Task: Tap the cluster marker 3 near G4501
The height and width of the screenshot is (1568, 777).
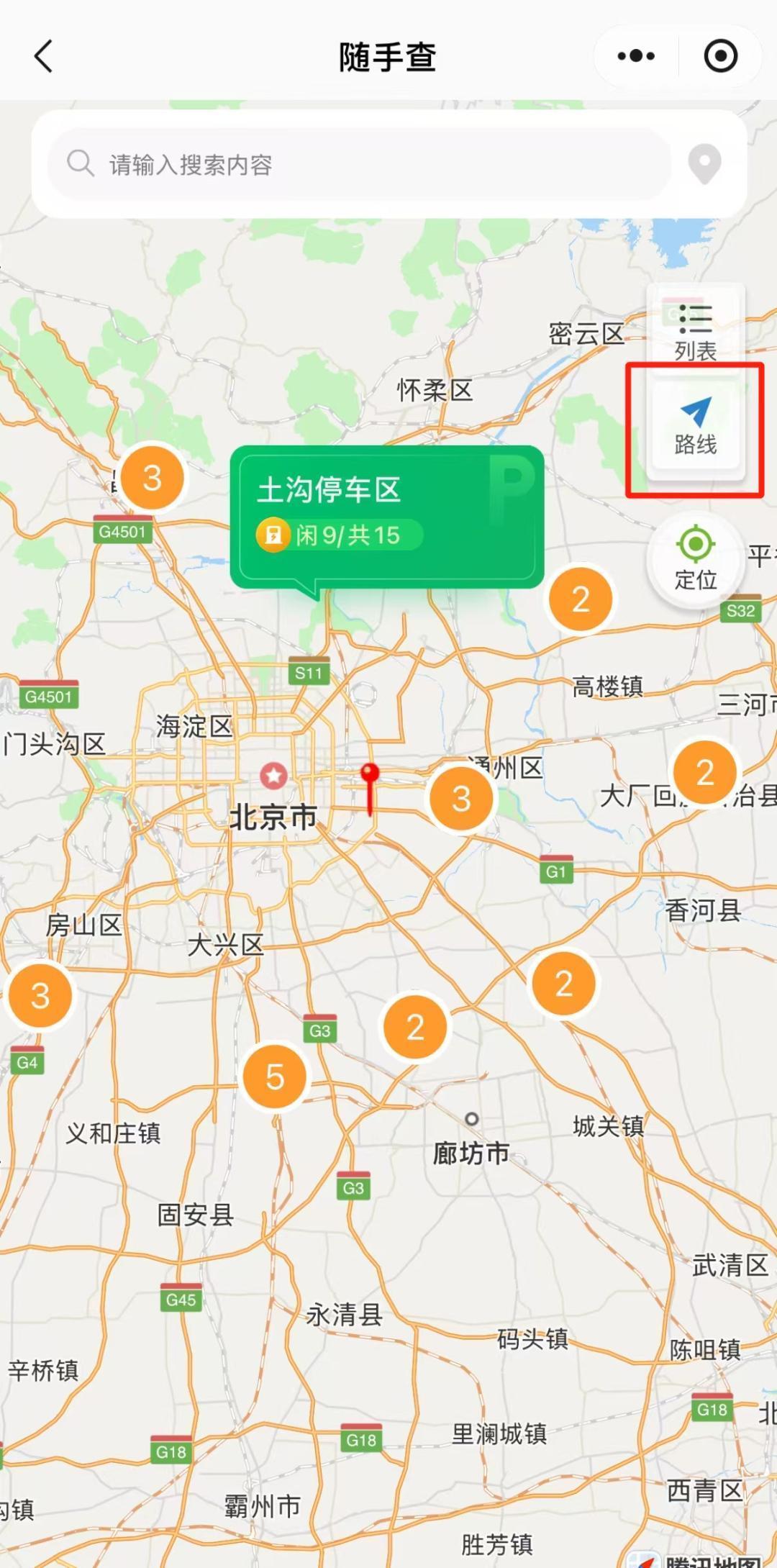Action: coord(152,478)
